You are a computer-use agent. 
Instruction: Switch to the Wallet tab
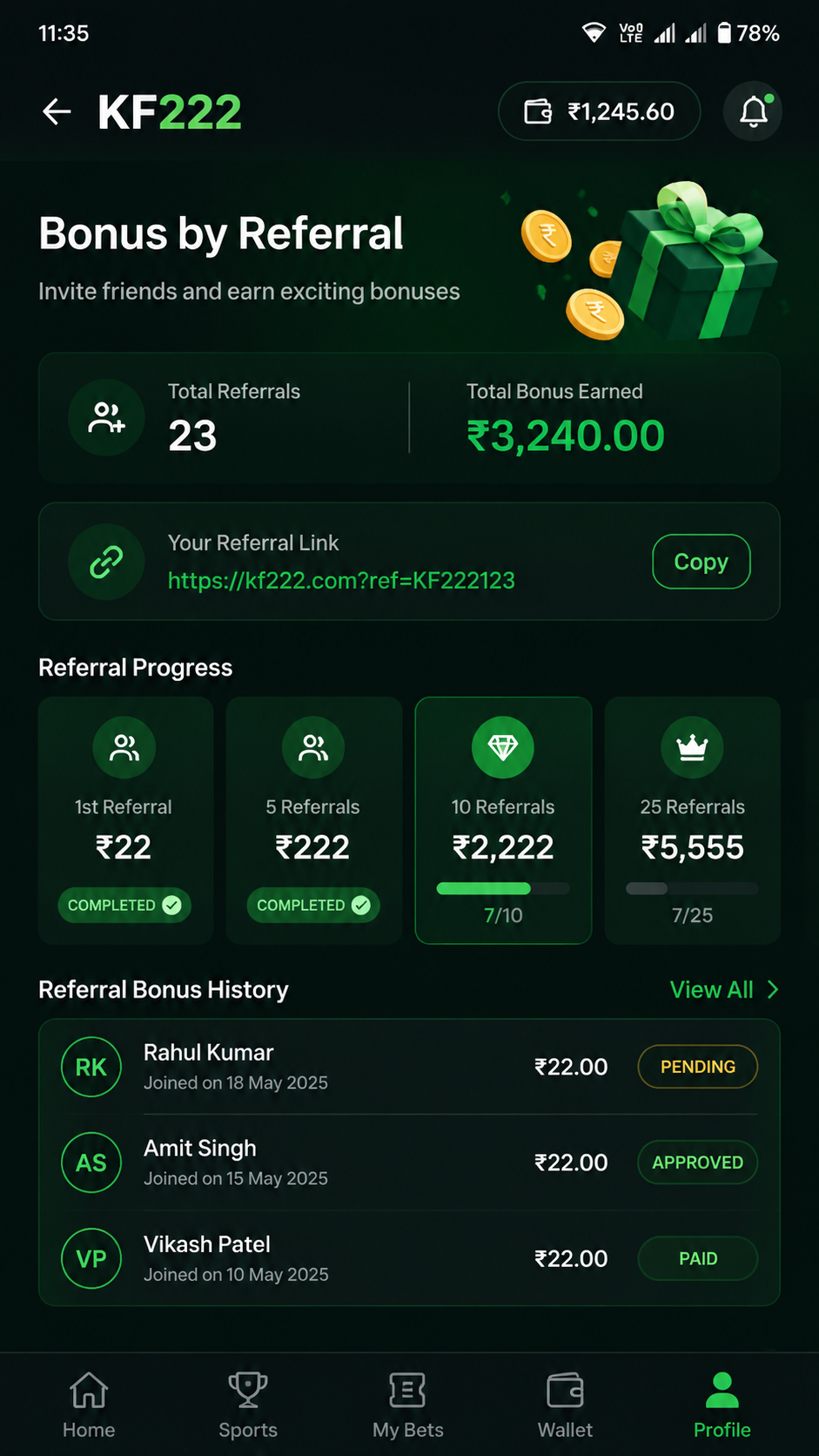pyautogui.click(x=565, y=1404)
